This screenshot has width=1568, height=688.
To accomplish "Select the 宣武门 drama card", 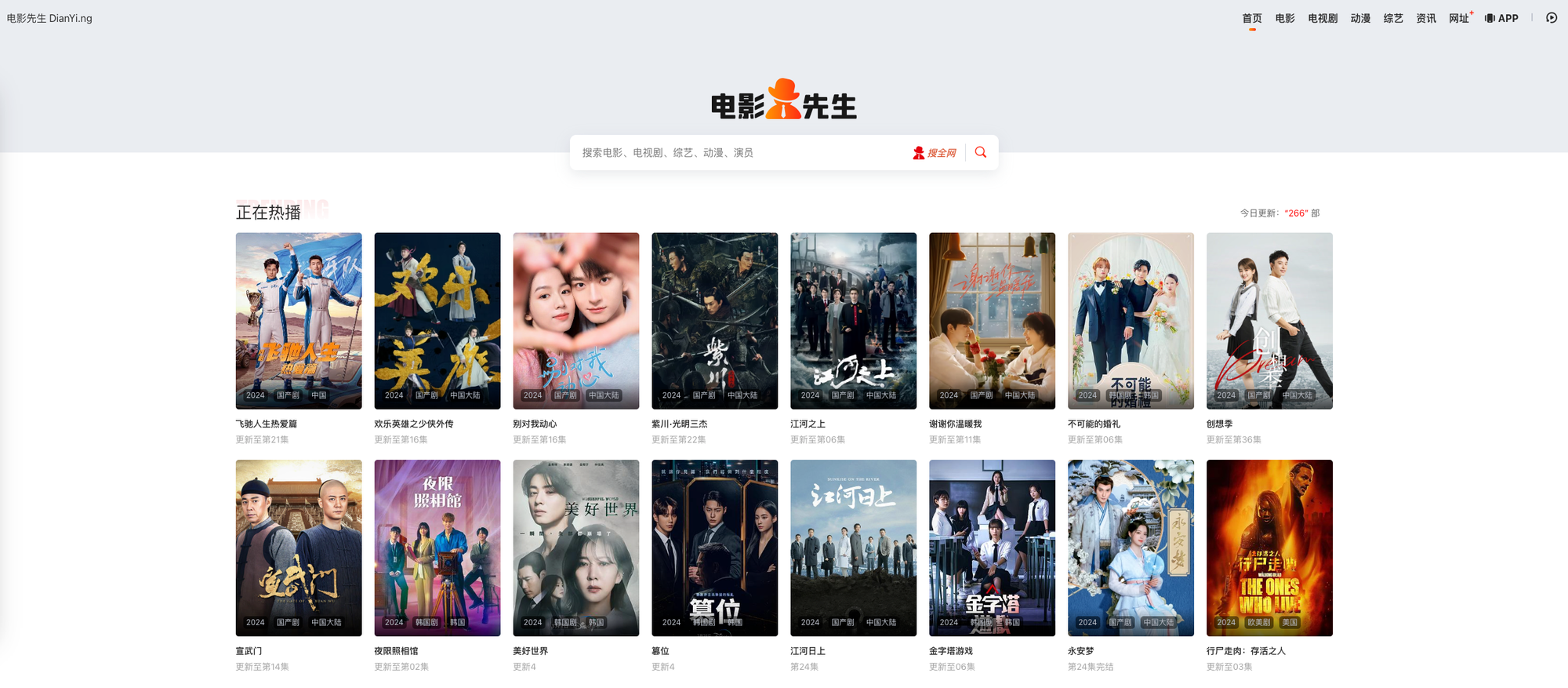I will [299, 548].
